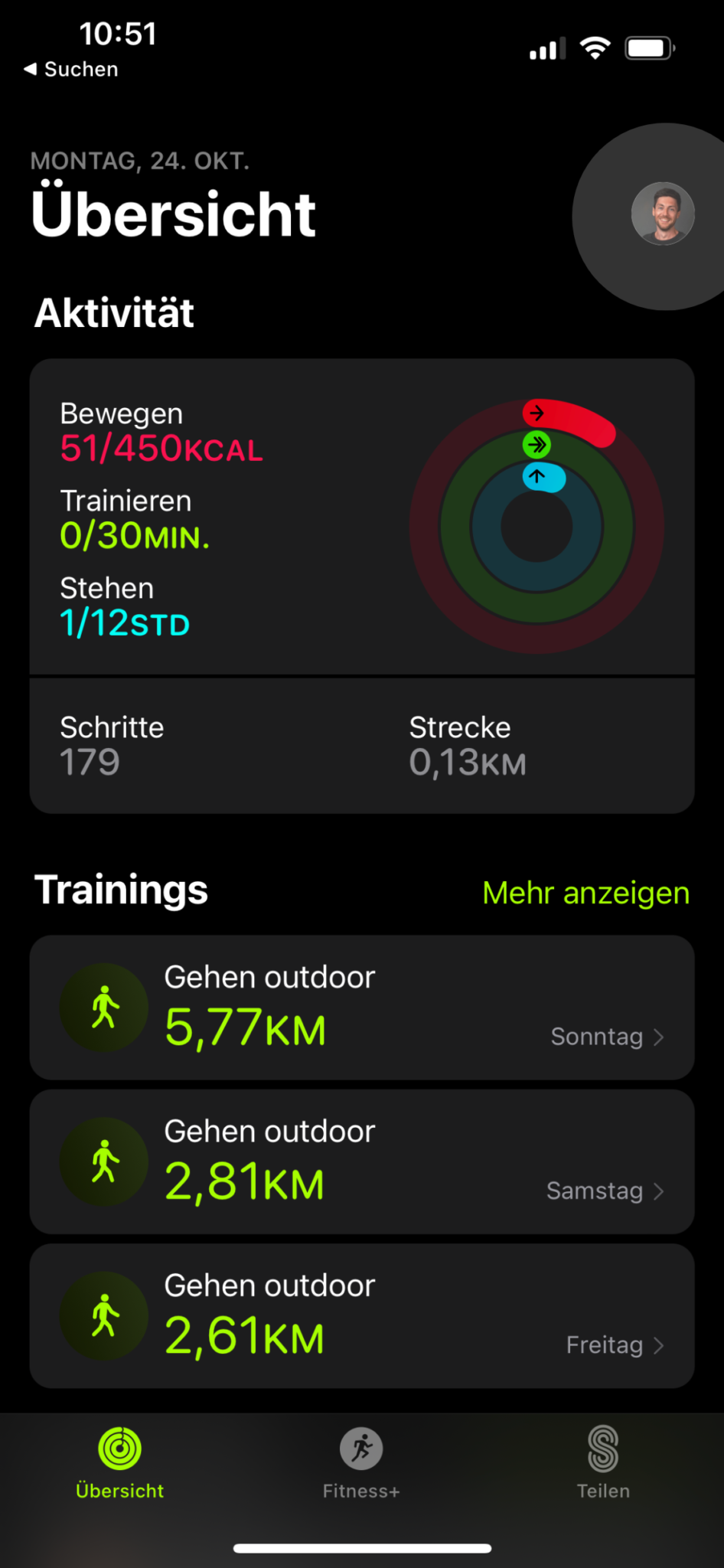This screenshot has height=1568, width=724.
Task: Click the red Bewegen arrow icon on the ring
Action: (538, 413)
